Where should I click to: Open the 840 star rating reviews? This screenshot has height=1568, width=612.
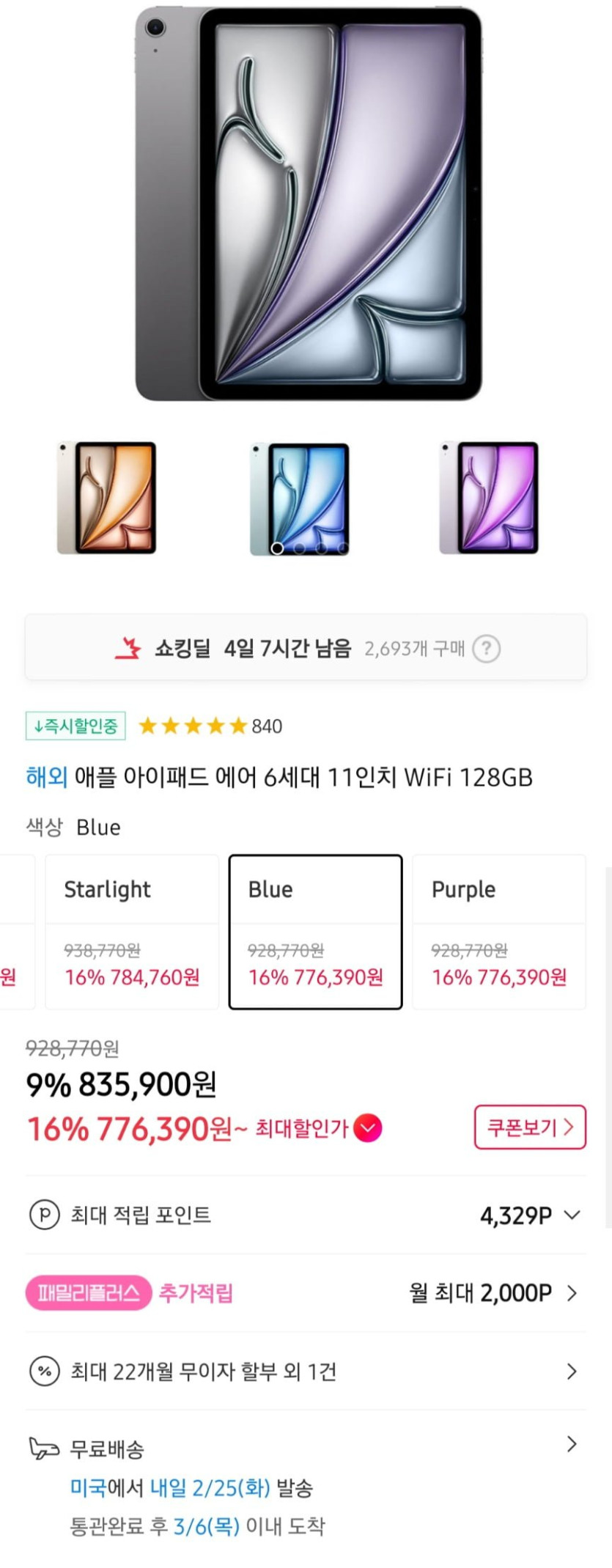click(x=210, y=726)
